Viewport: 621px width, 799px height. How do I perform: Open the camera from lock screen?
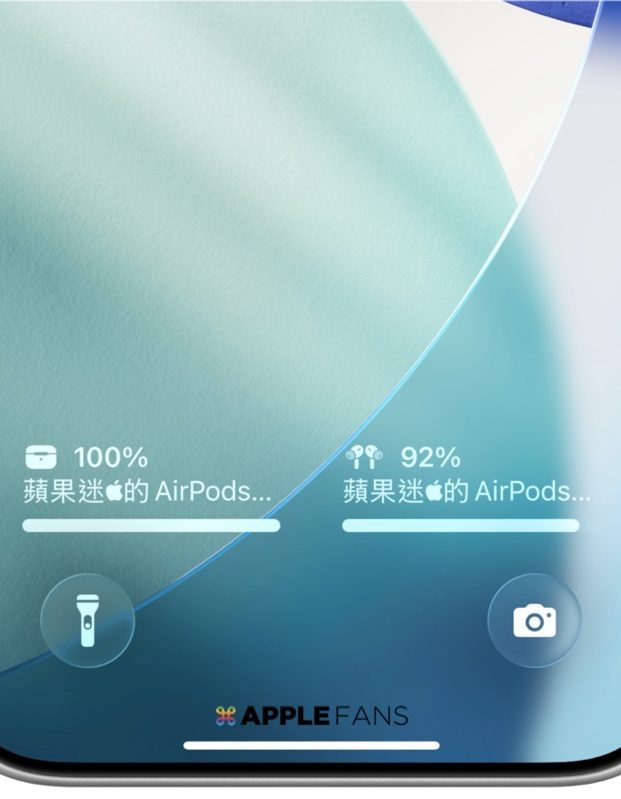click(534, 622)
